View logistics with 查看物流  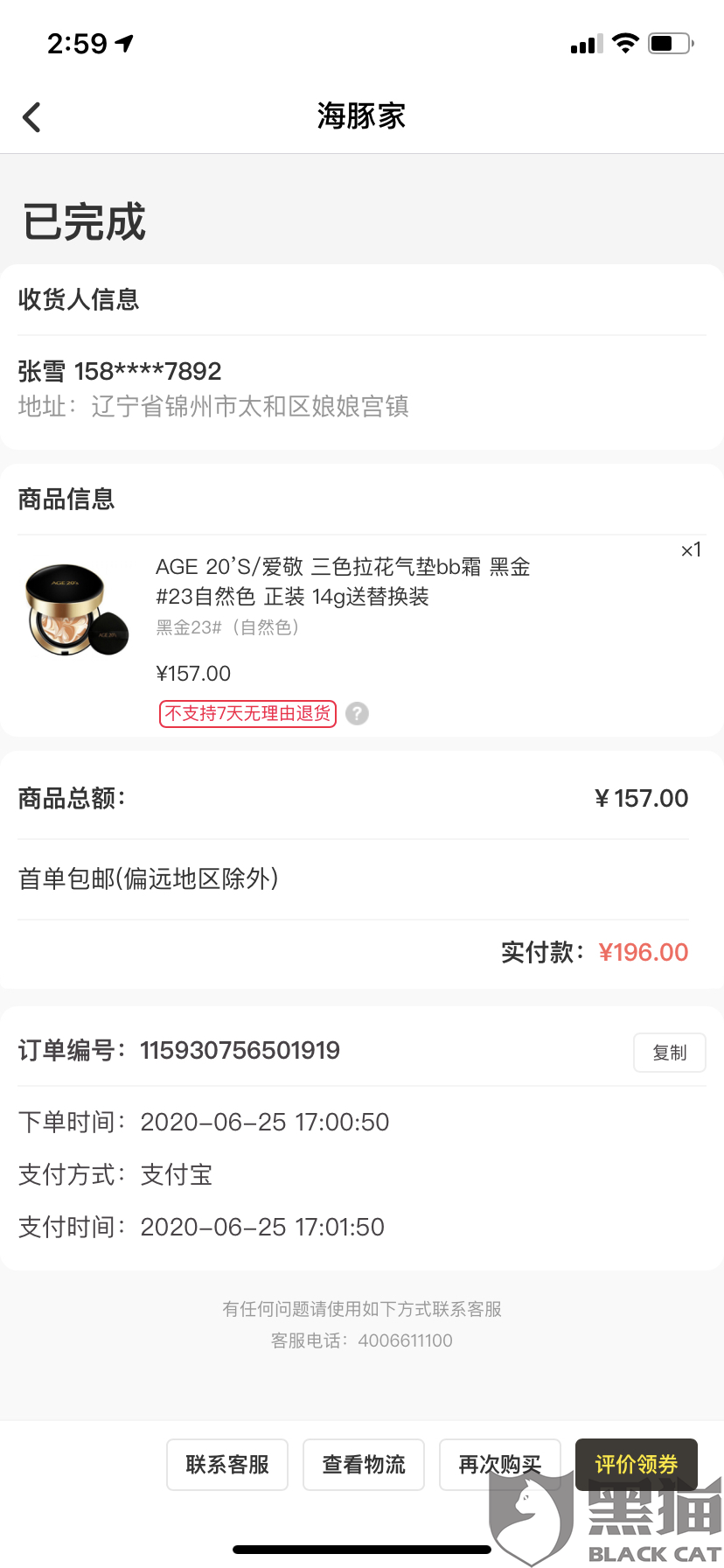[x=364, y=1464]
